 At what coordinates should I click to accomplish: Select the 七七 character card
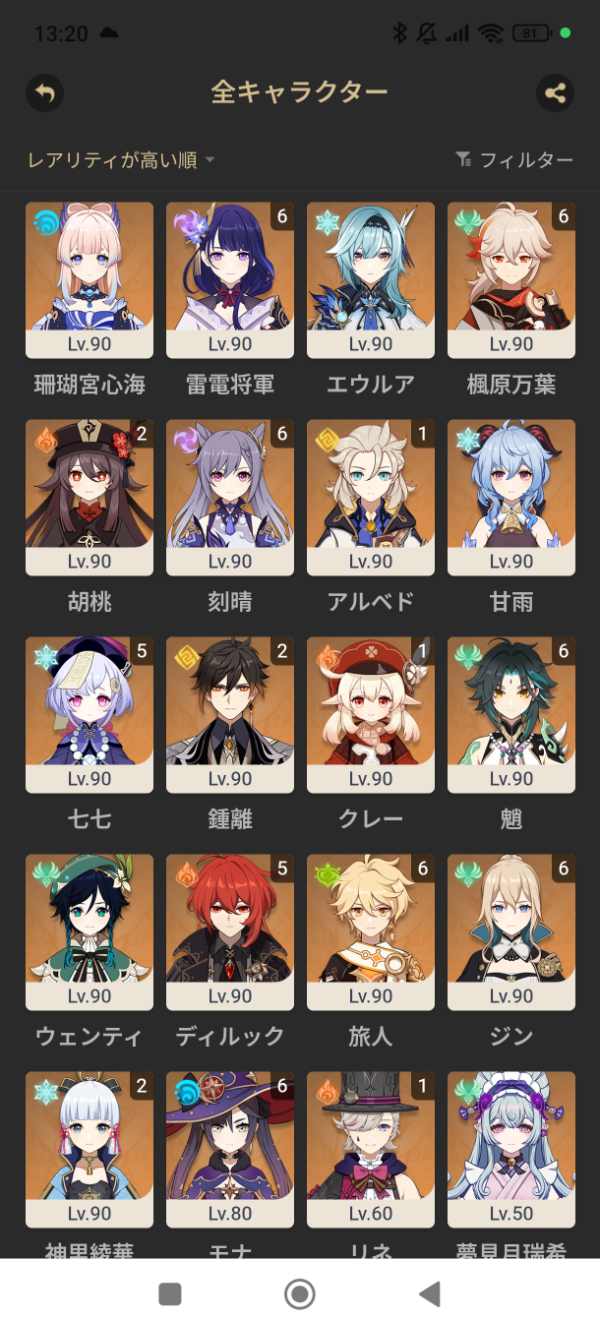[89, 714]
